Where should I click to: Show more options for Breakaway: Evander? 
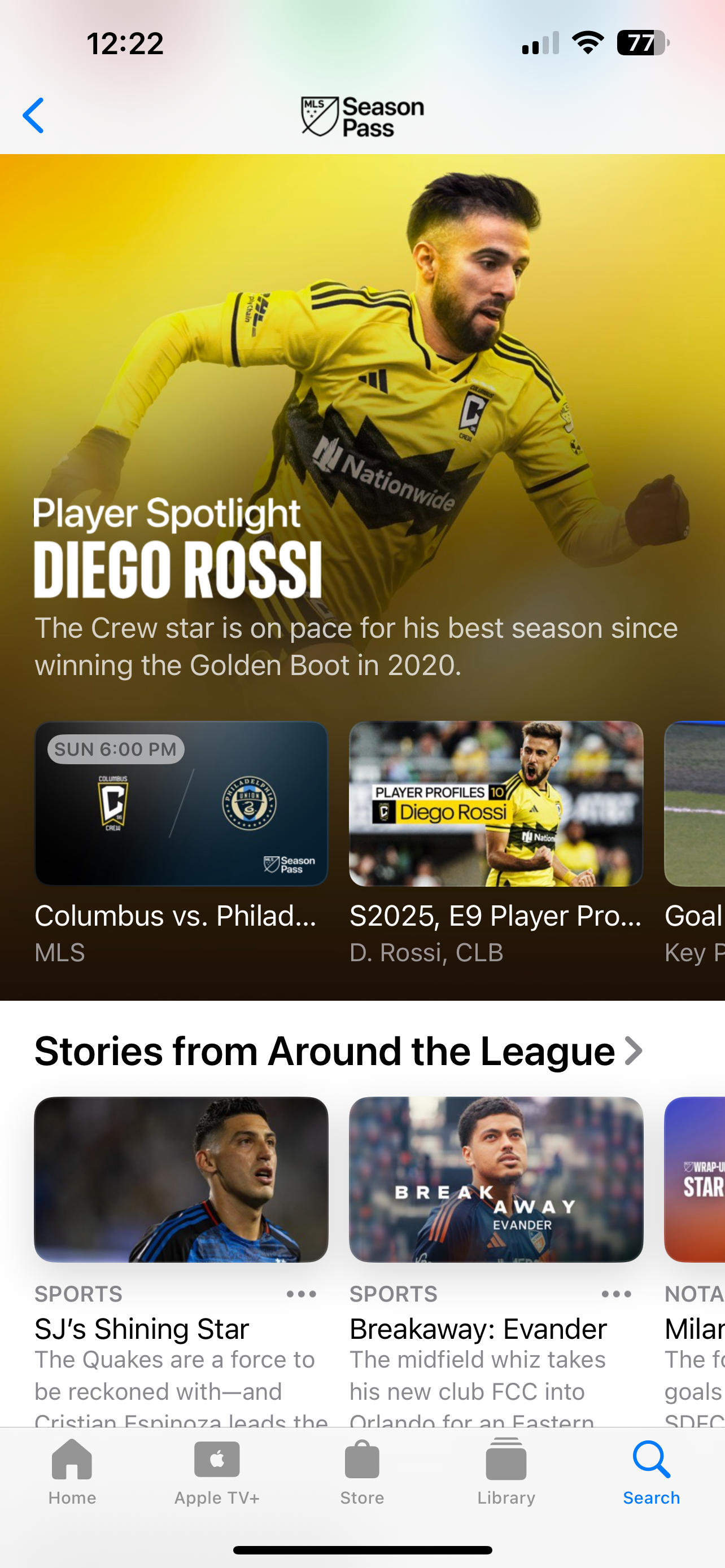616,1294
